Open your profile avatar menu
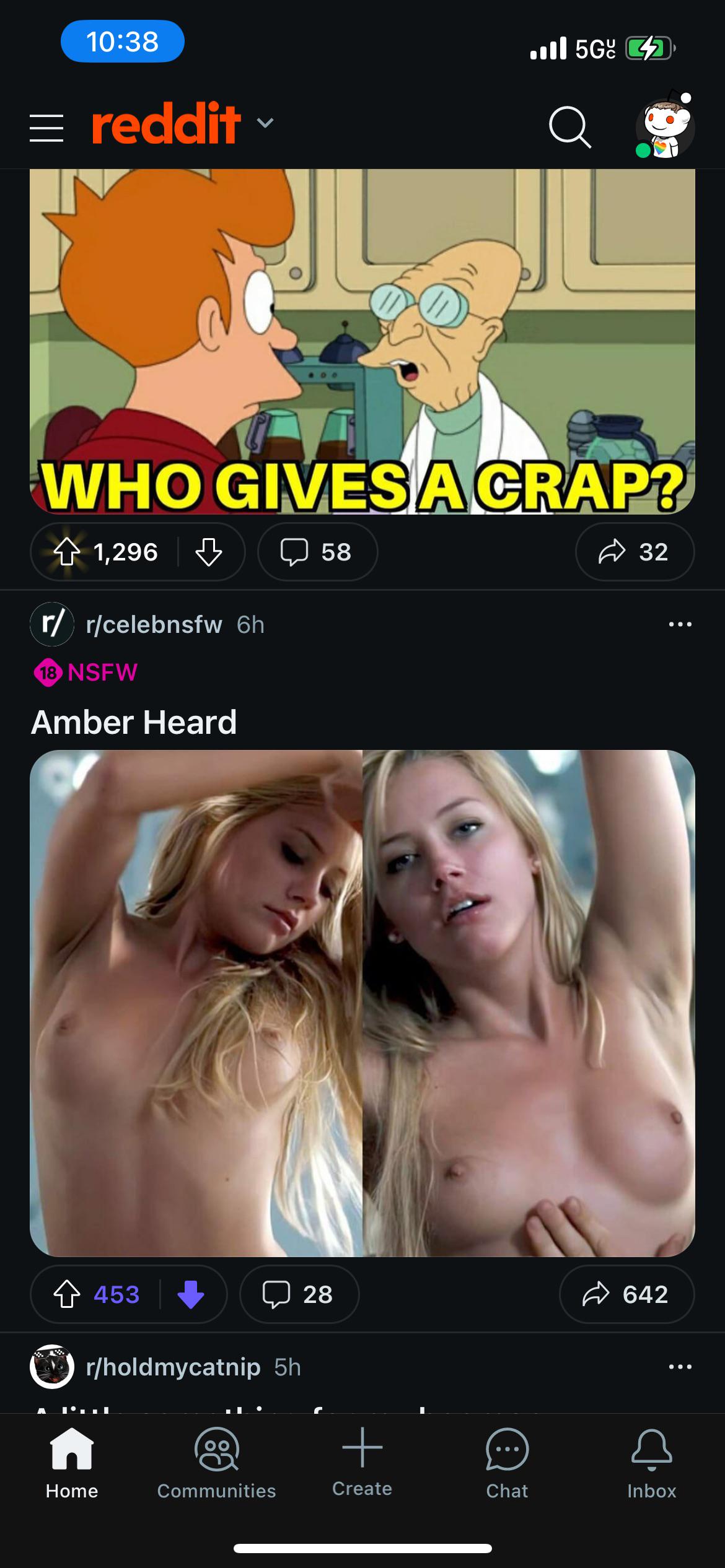The height and width of the screenshot is (1568, 725). point(665,127)
